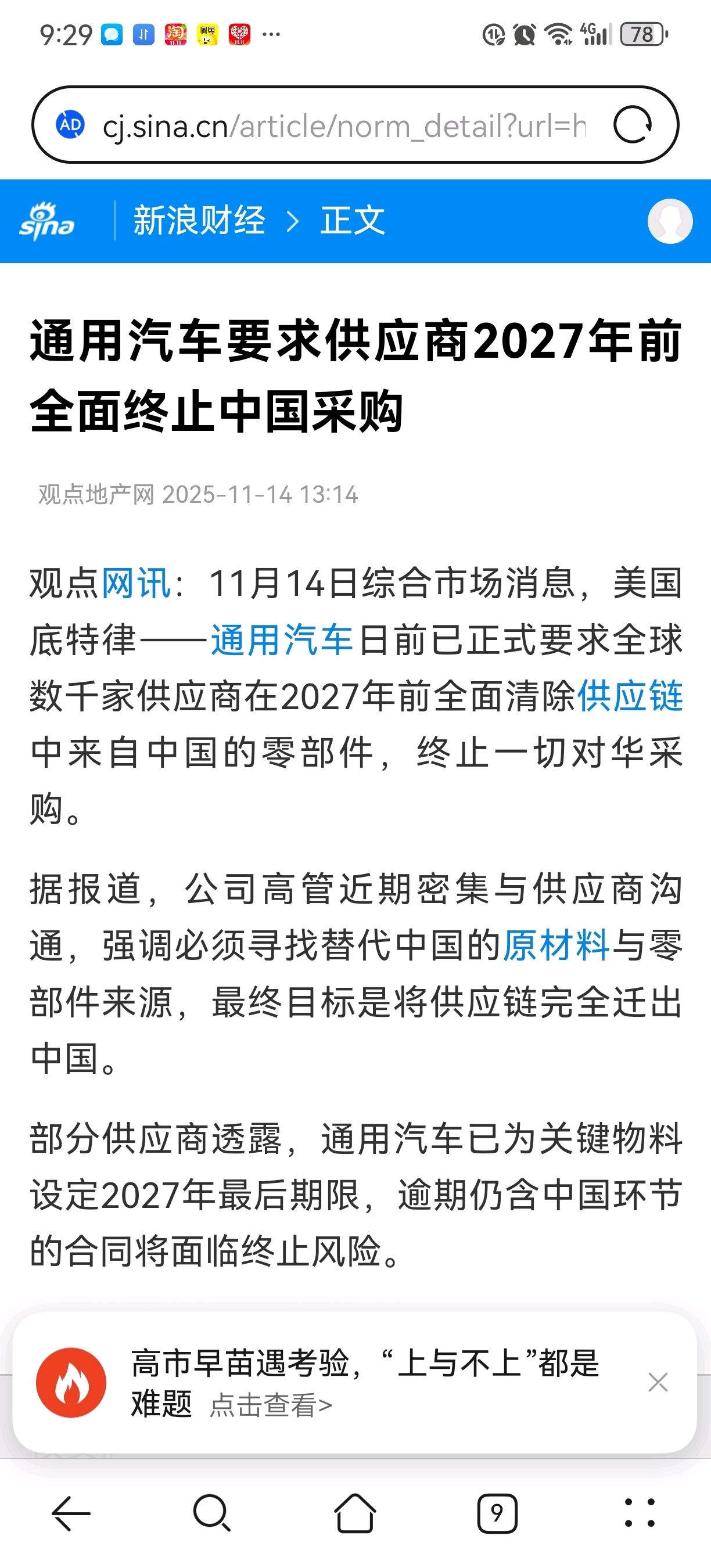Follow the 通用汽车 link in the article
711x1568 pixels.
281,640
